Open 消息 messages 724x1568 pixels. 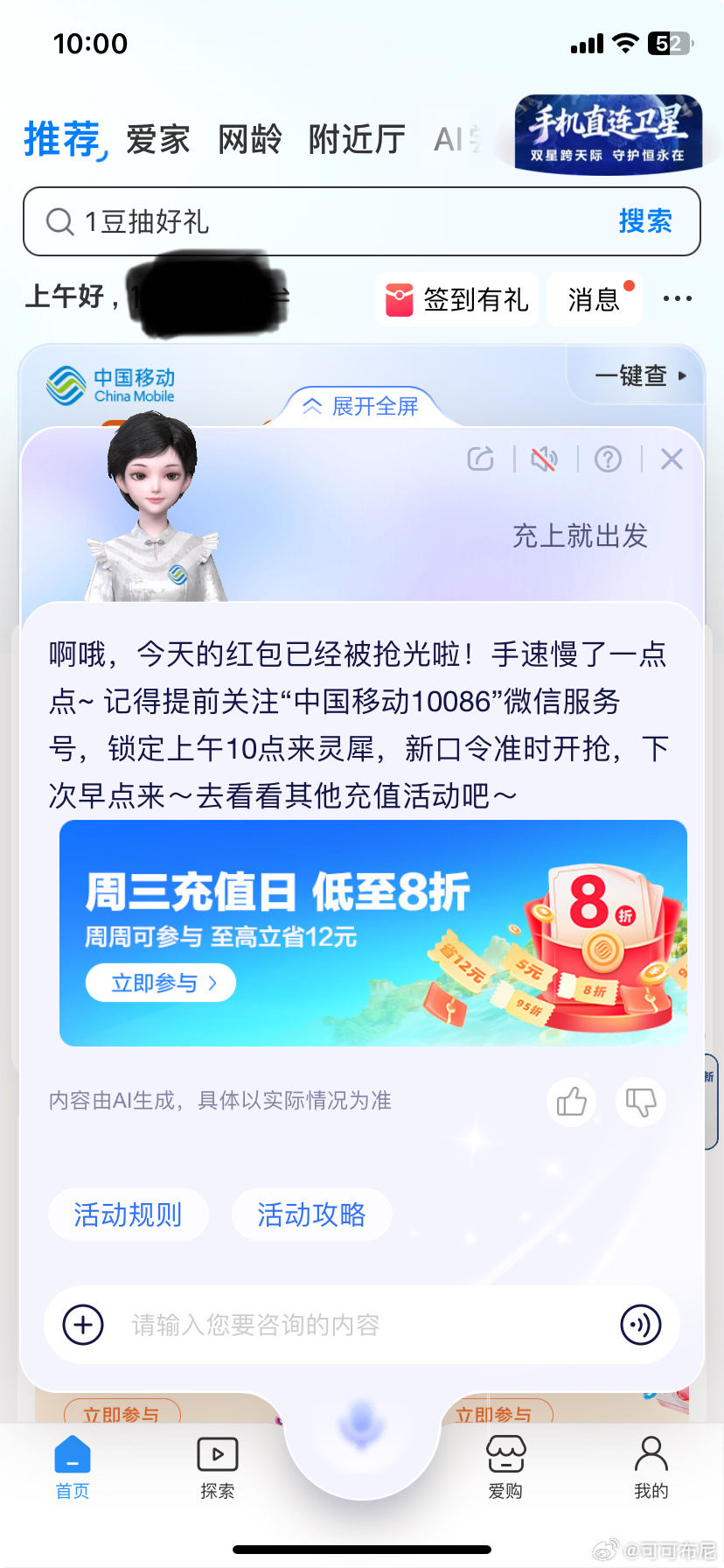click(x=594, y=299)
